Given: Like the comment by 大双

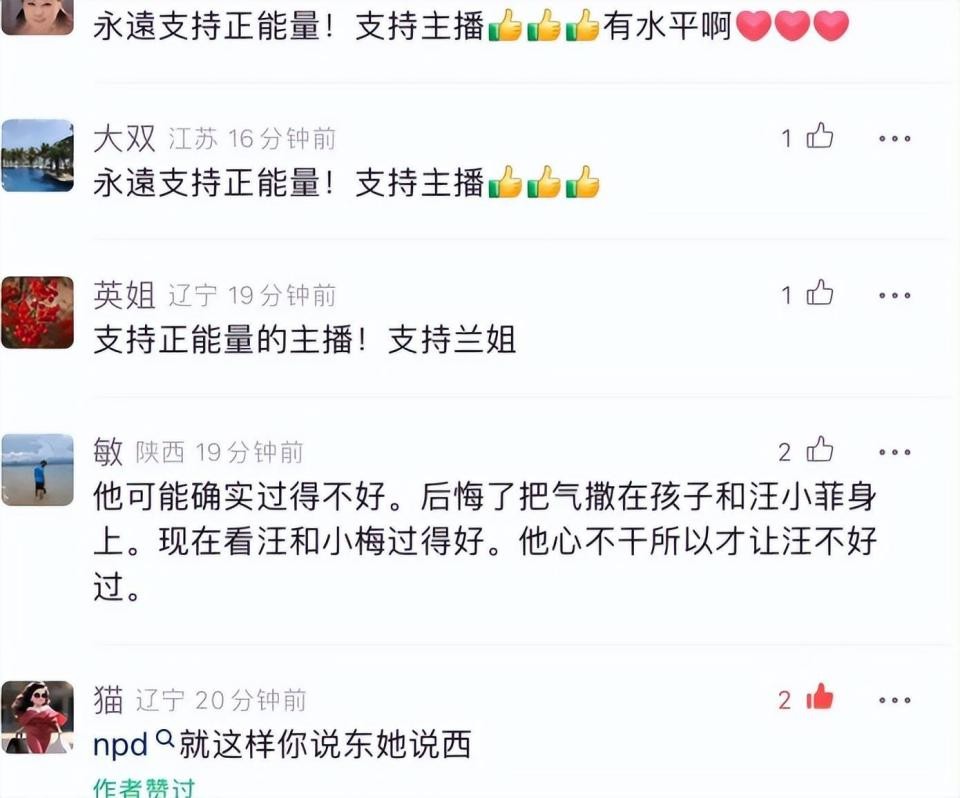Looking at the screenshot, I should click(820, 137).
